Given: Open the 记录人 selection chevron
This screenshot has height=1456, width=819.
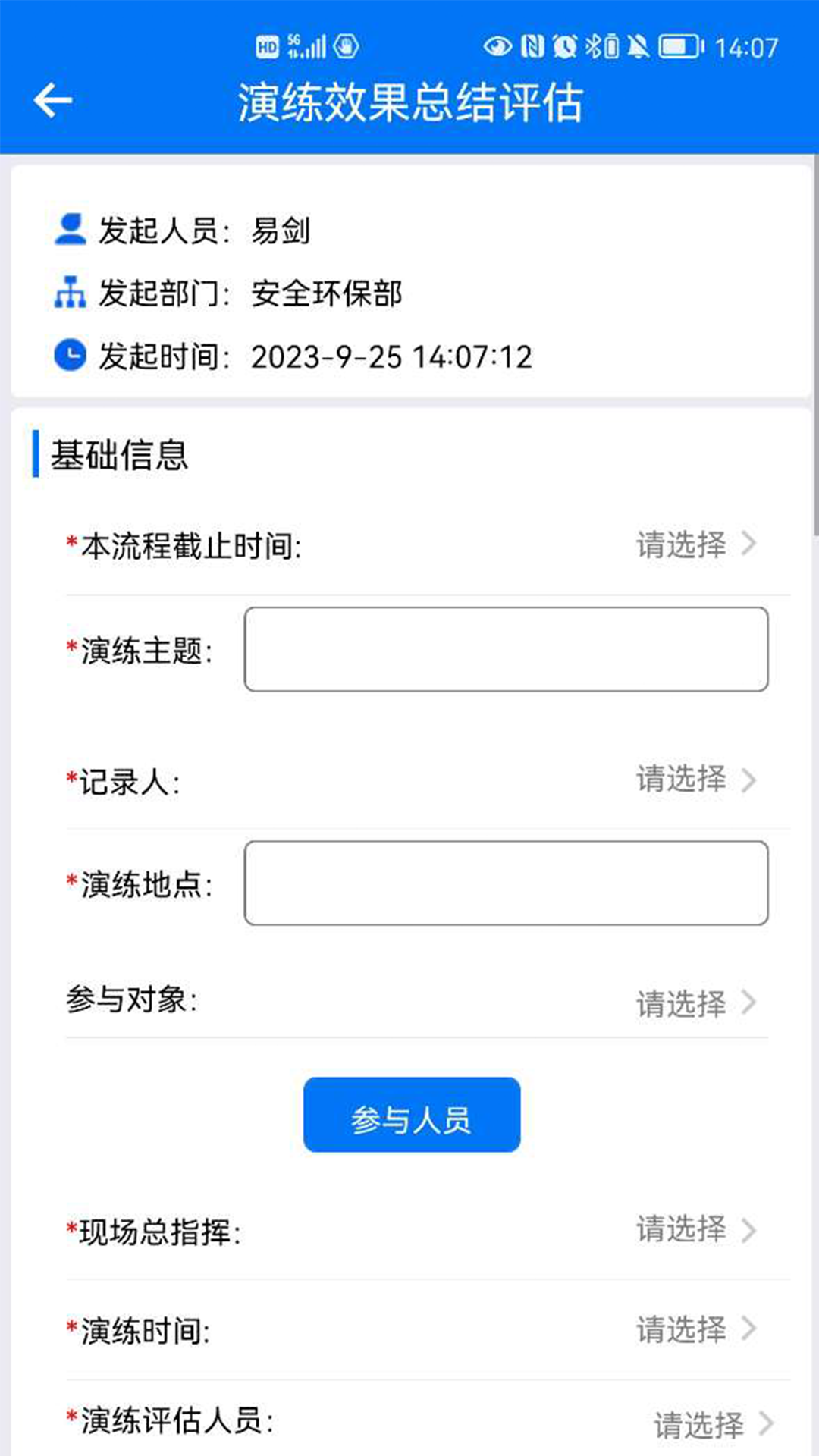Looking at the screenshot, I should pos(694,779).
